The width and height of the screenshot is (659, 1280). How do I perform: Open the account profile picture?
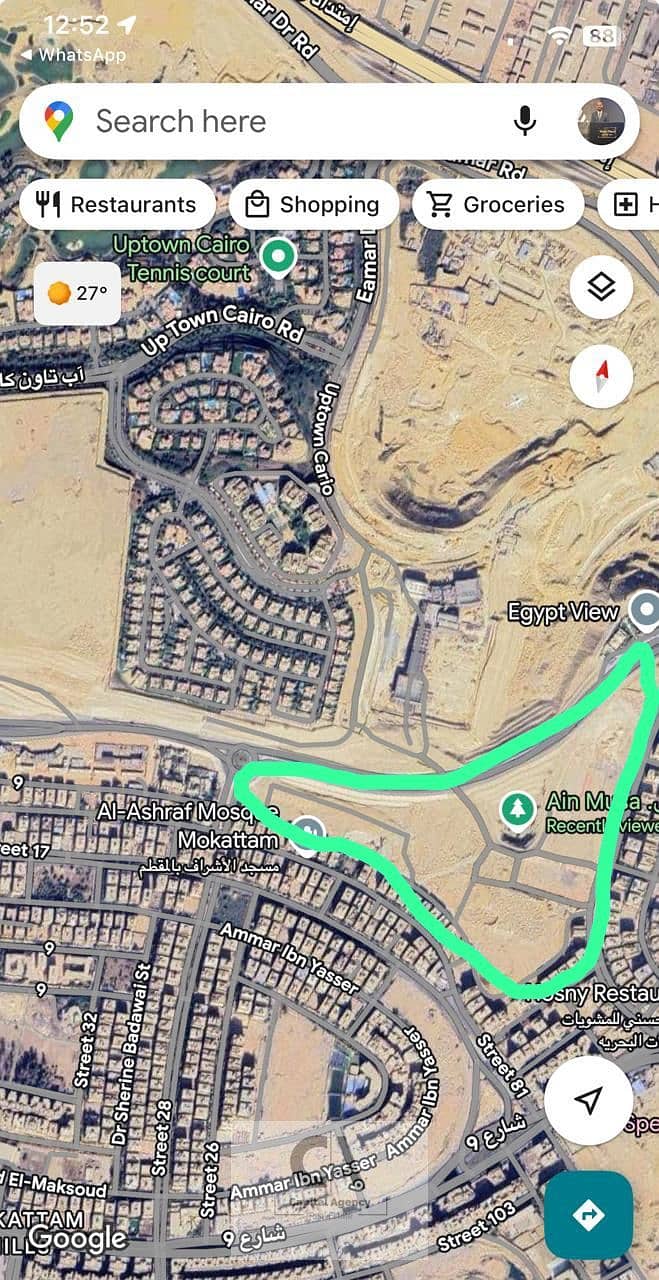tap(601, 122)
